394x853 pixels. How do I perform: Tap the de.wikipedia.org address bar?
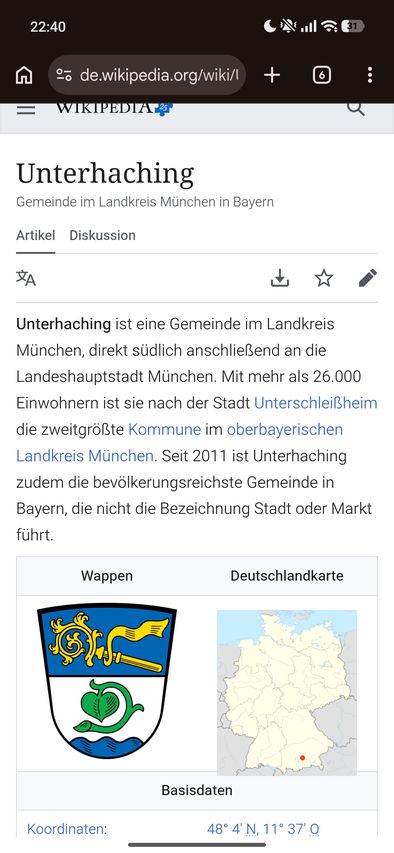click(x=147, y=75)
